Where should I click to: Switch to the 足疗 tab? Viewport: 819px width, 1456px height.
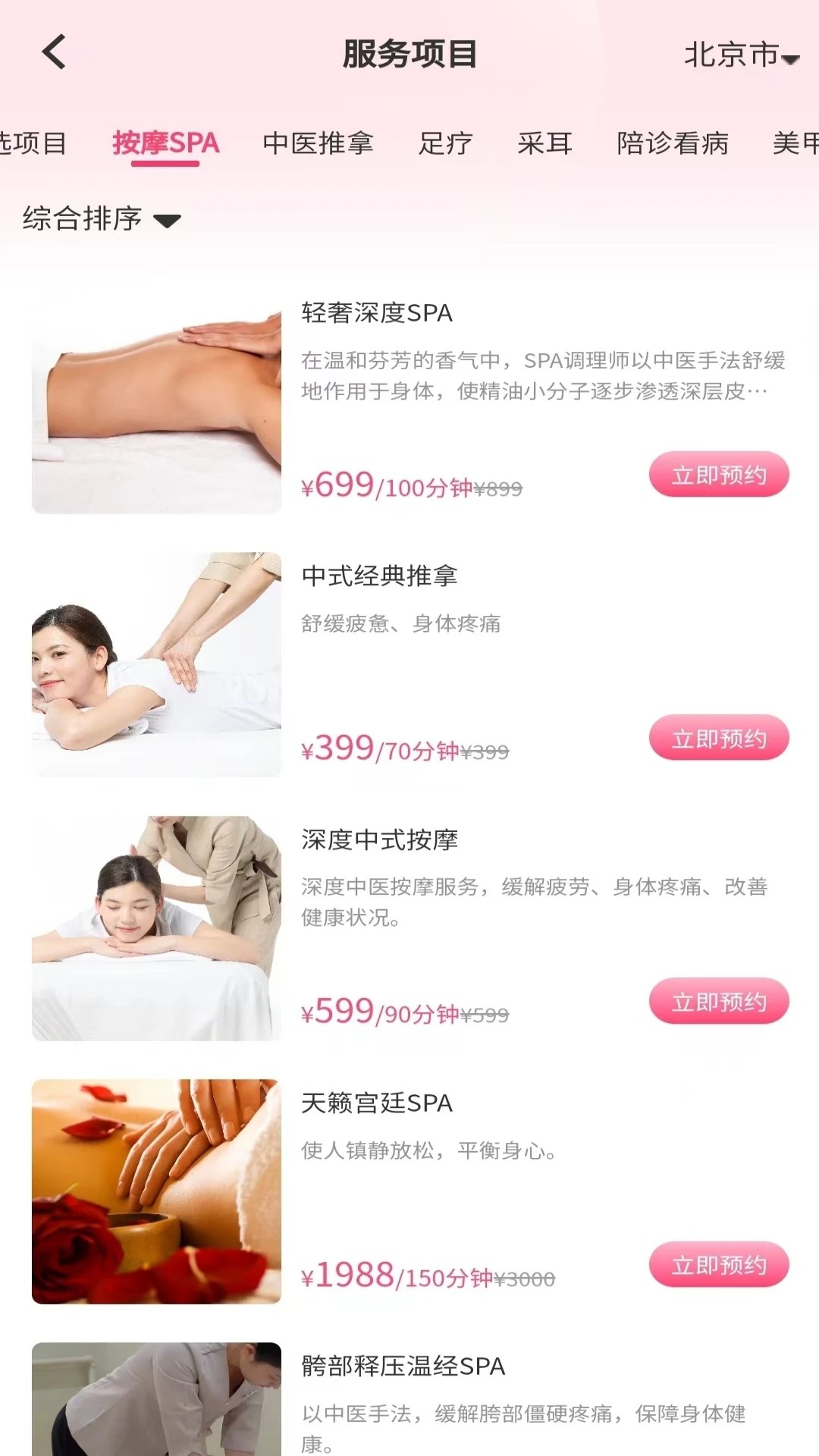[445, 143]
